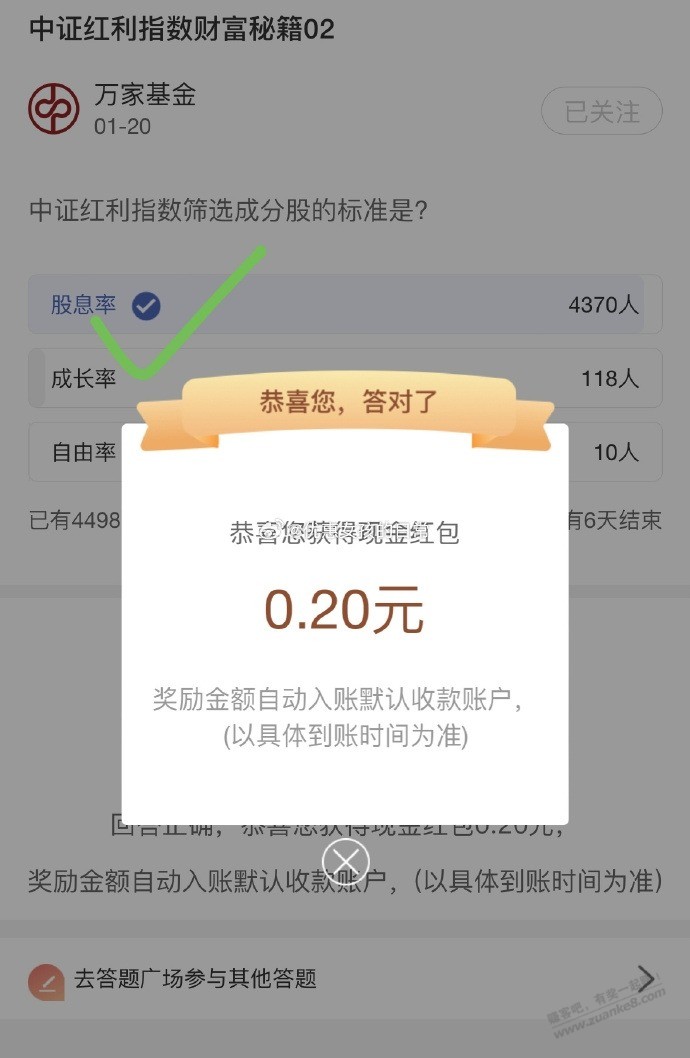Select the 股息率 answer option
Screen dimensions: 690x1058
point(344,305)
